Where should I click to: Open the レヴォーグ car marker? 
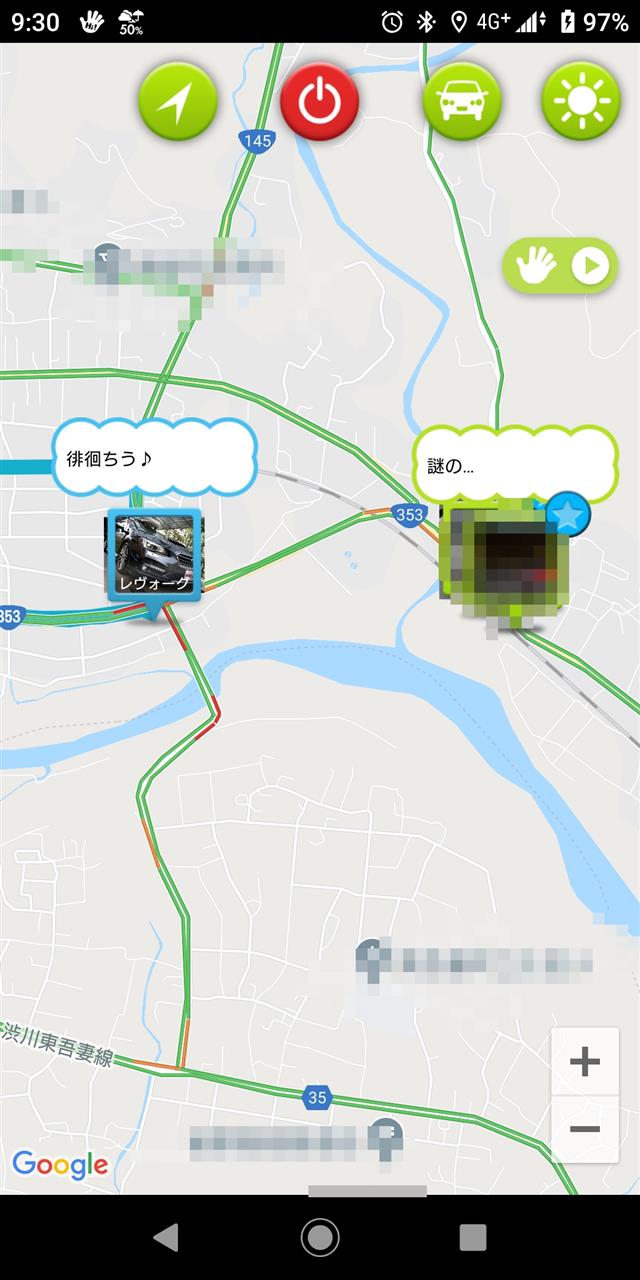pyautogui.click(x=155, y=555)
